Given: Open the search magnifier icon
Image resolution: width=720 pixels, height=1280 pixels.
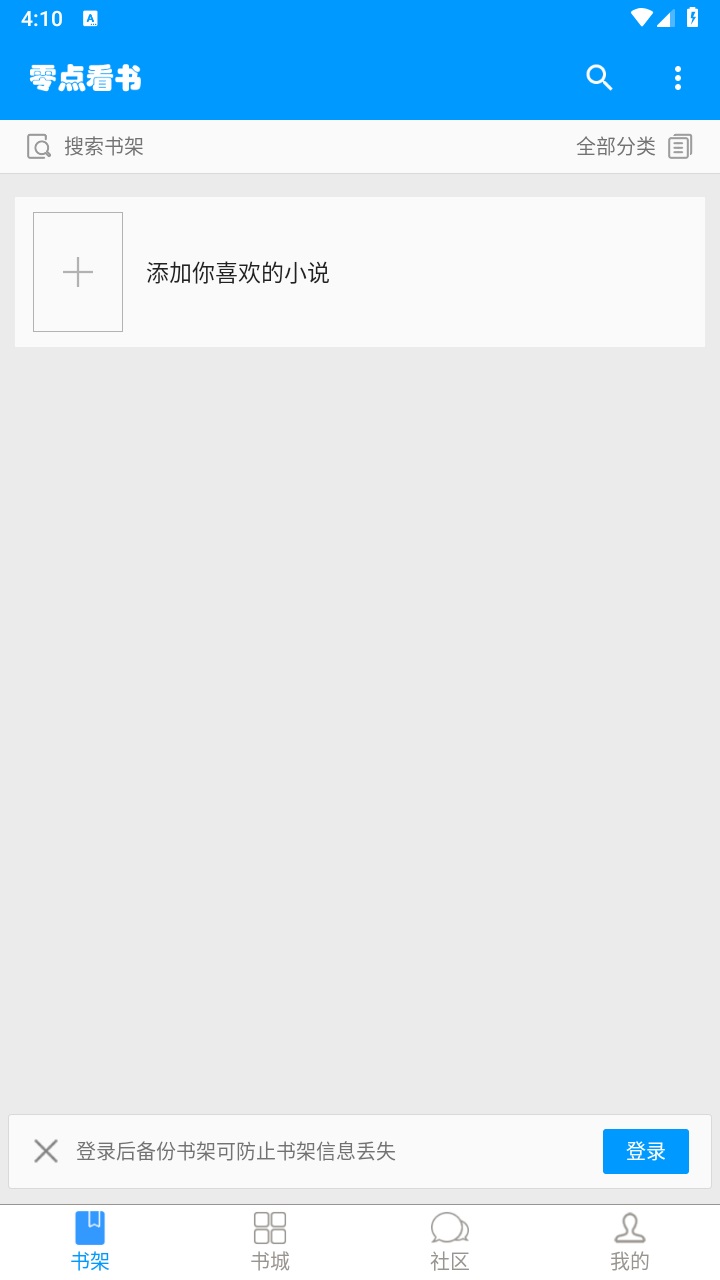Looking at the screenshot, I should click(599, 78).
